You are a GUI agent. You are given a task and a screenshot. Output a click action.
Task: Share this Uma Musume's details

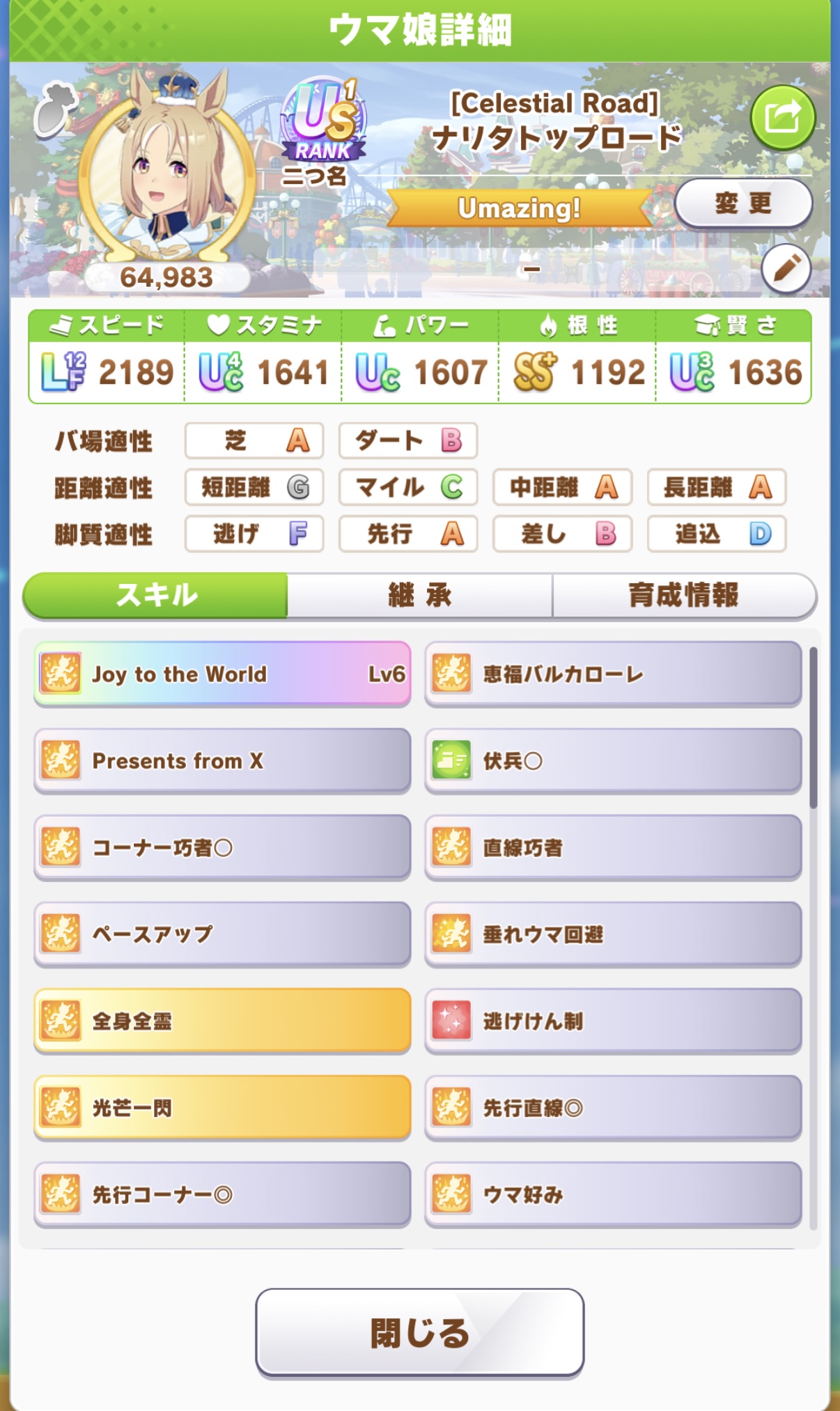782,117
